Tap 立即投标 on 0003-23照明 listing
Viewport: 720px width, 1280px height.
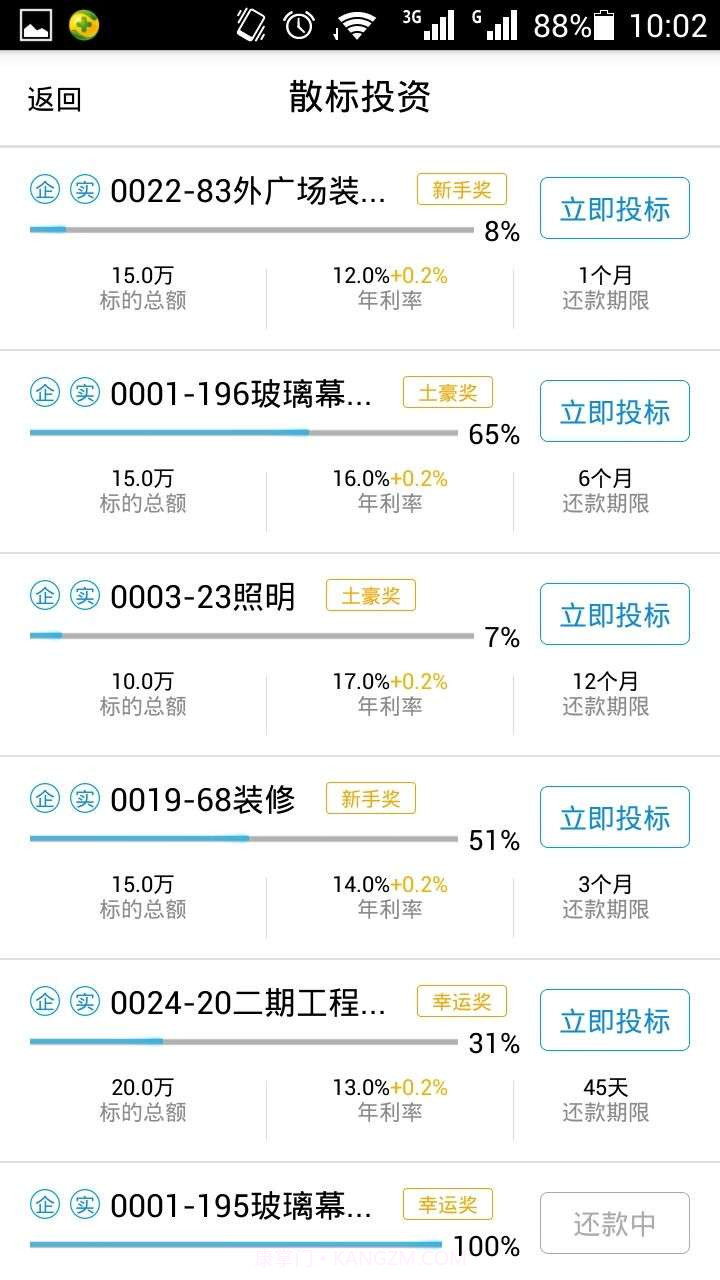(613, 614)
